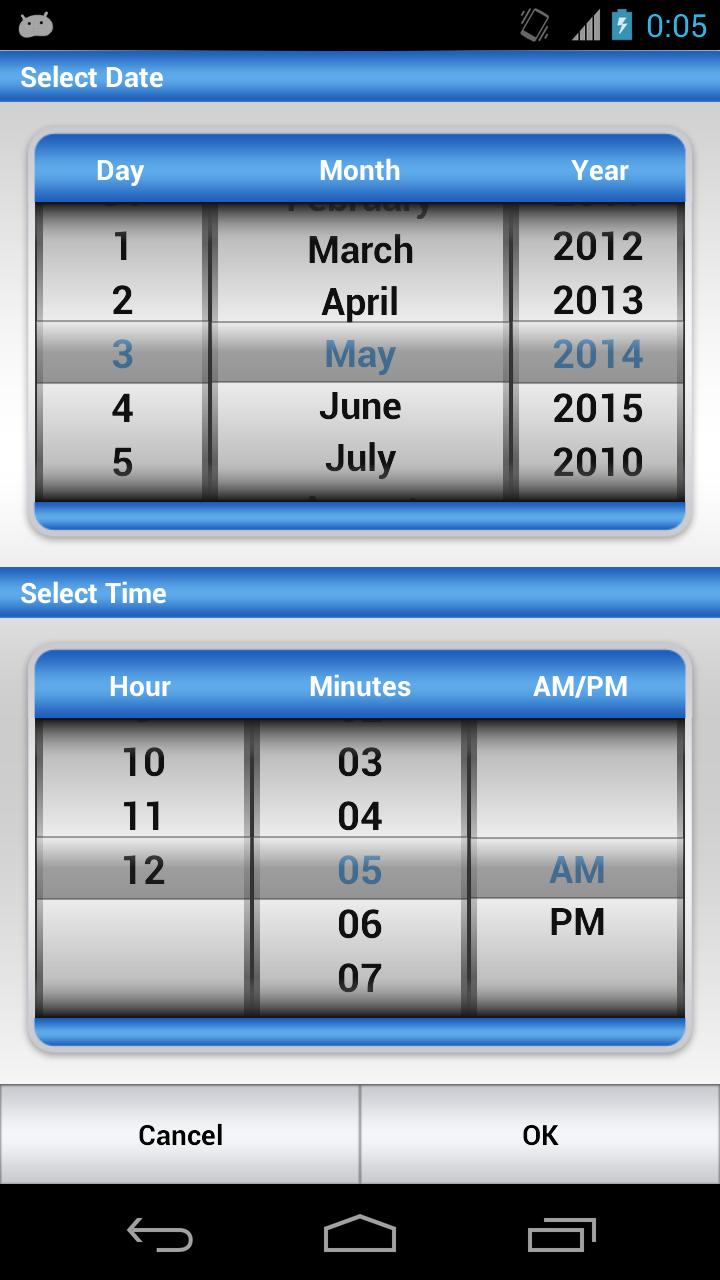The image size is (720, 1280).
Task: Choose March from the Month wheel
Action: coord(359,249)
